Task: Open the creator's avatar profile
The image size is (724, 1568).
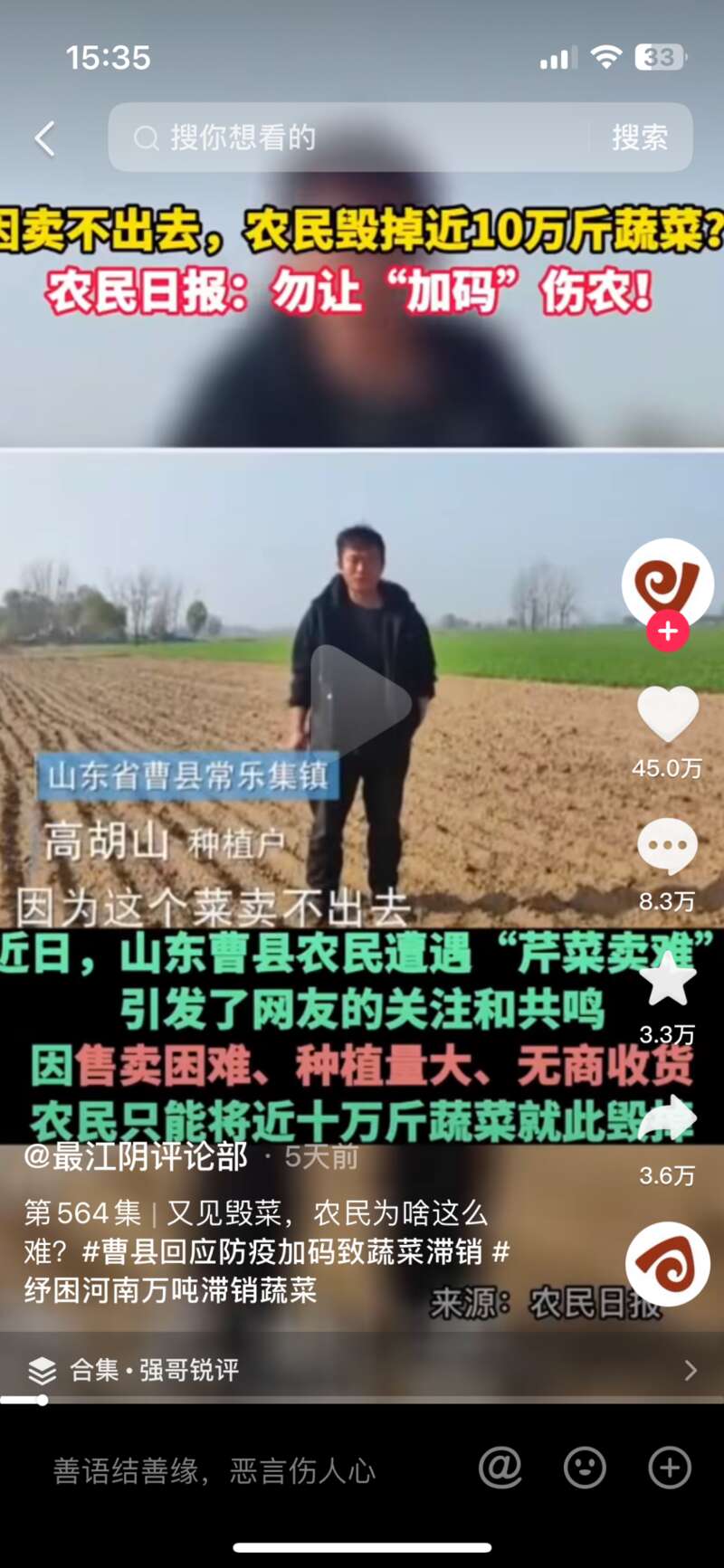Action: click(667, 583)
